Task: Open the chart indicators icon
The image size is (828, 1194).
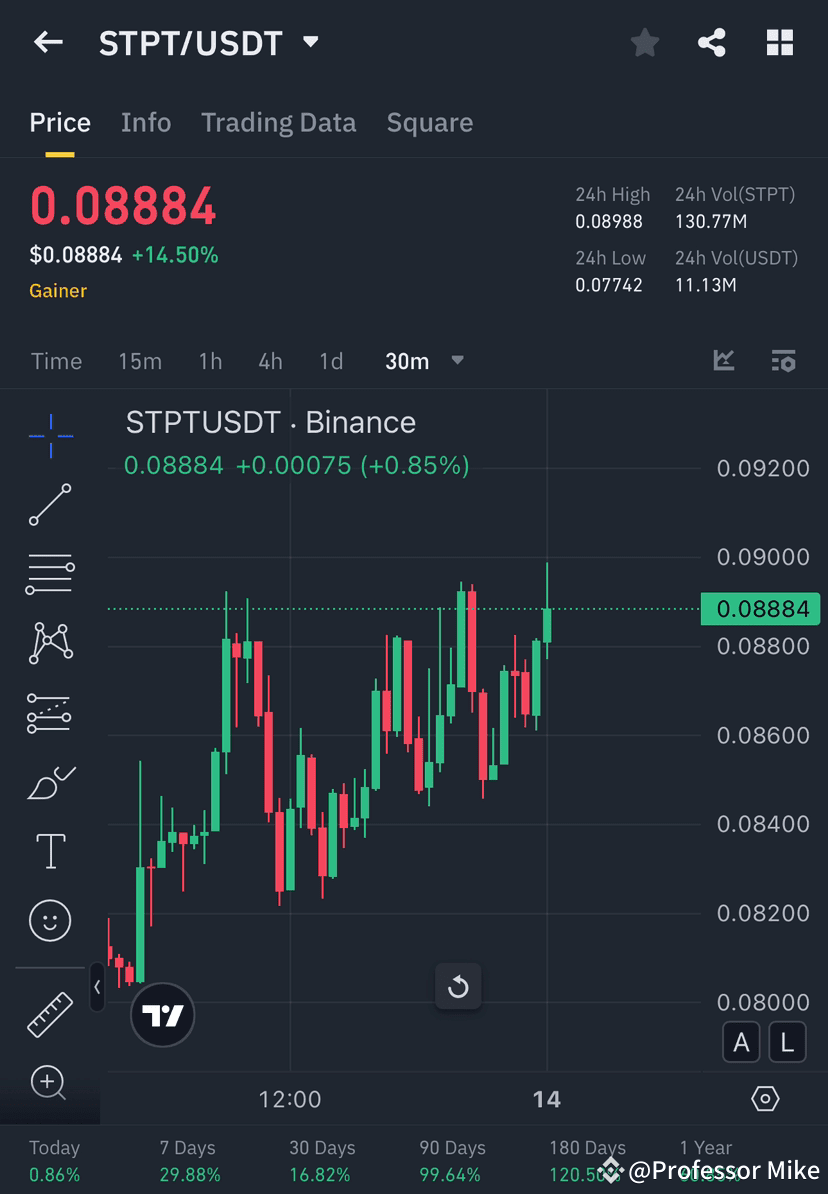Action: (783, 361)
